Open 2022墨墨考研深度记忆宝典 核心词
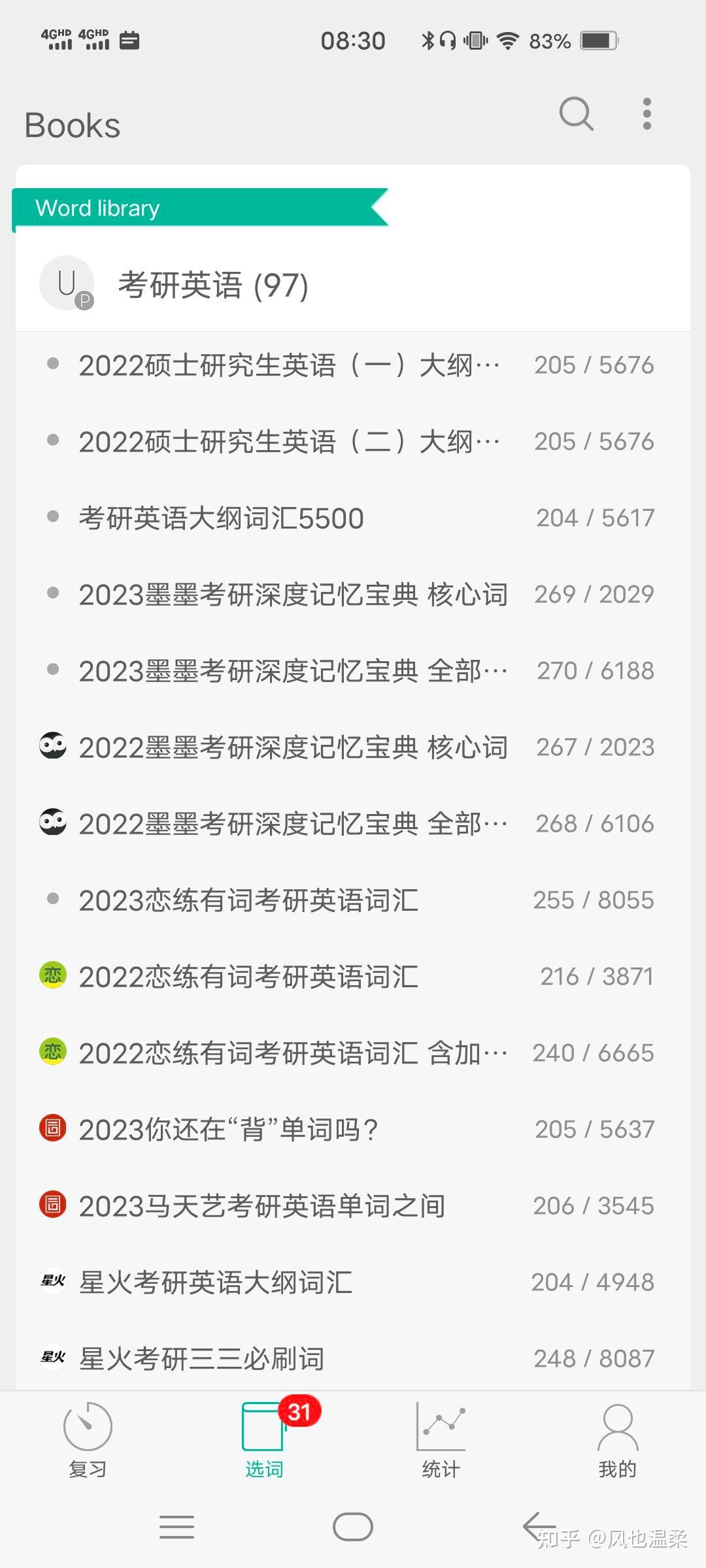706x1568 pixels. pos(293,747)
